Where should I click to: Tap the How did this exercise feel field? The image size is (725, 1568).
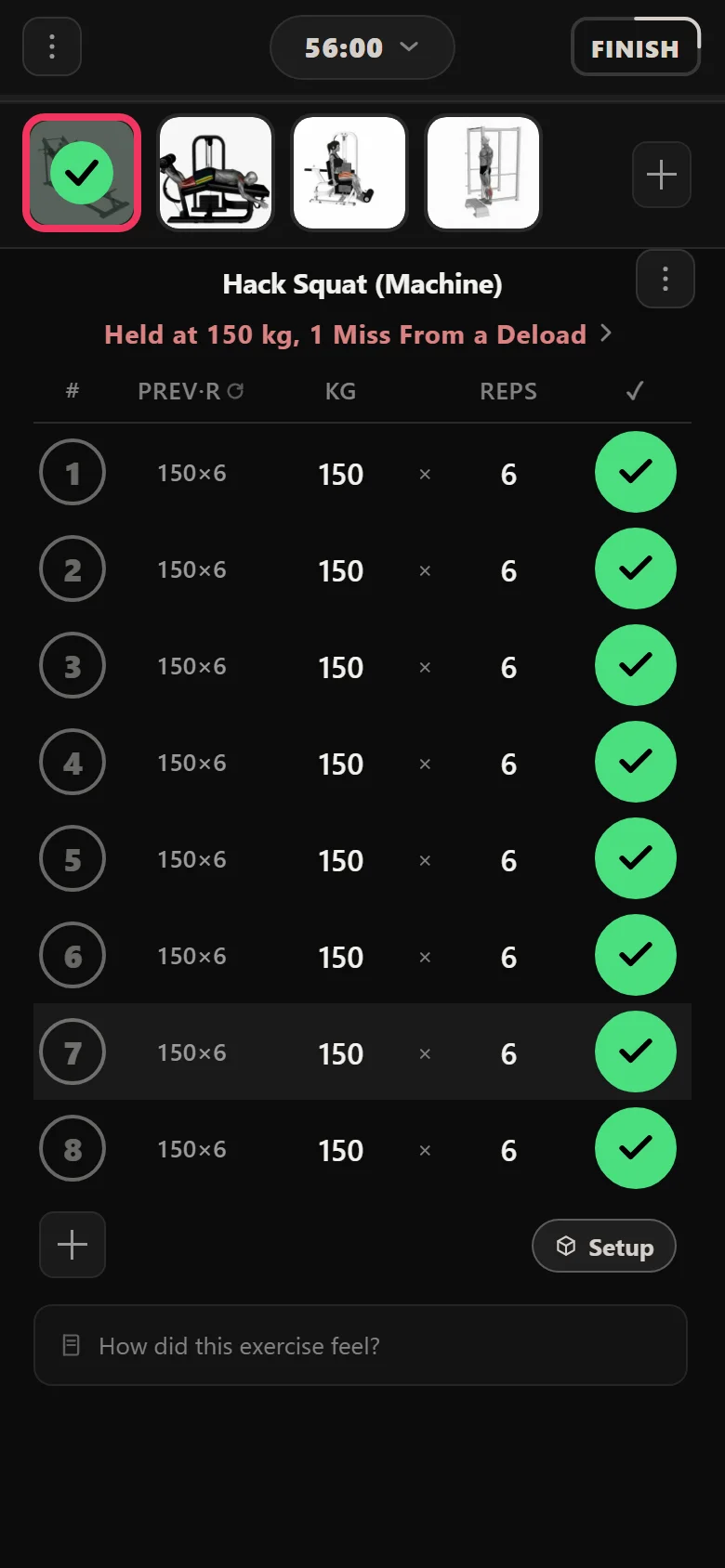pyautogui.click(x=361, y=1345)
